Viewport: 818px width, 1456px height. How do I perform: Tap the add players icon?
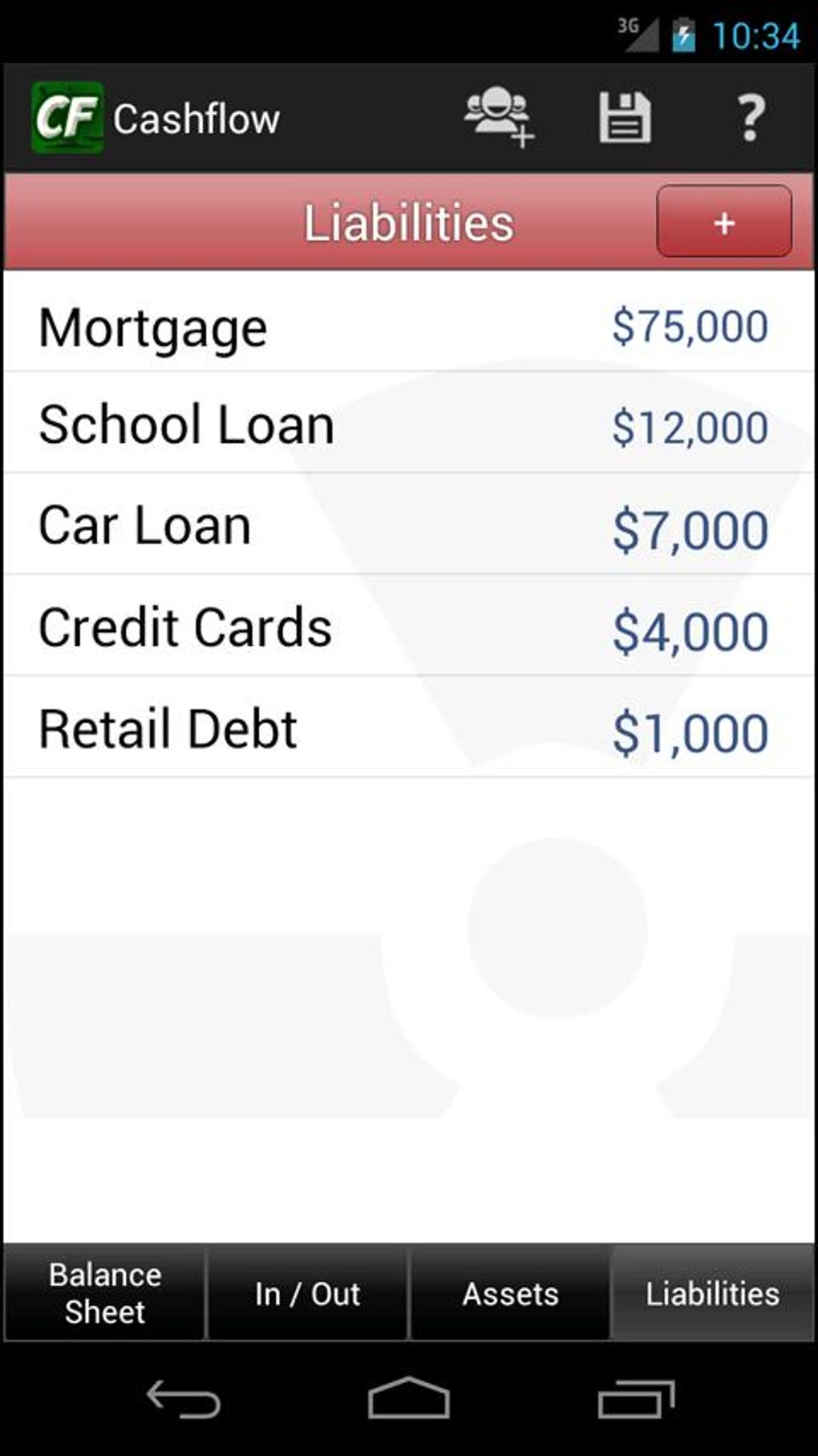pos(498,118)
